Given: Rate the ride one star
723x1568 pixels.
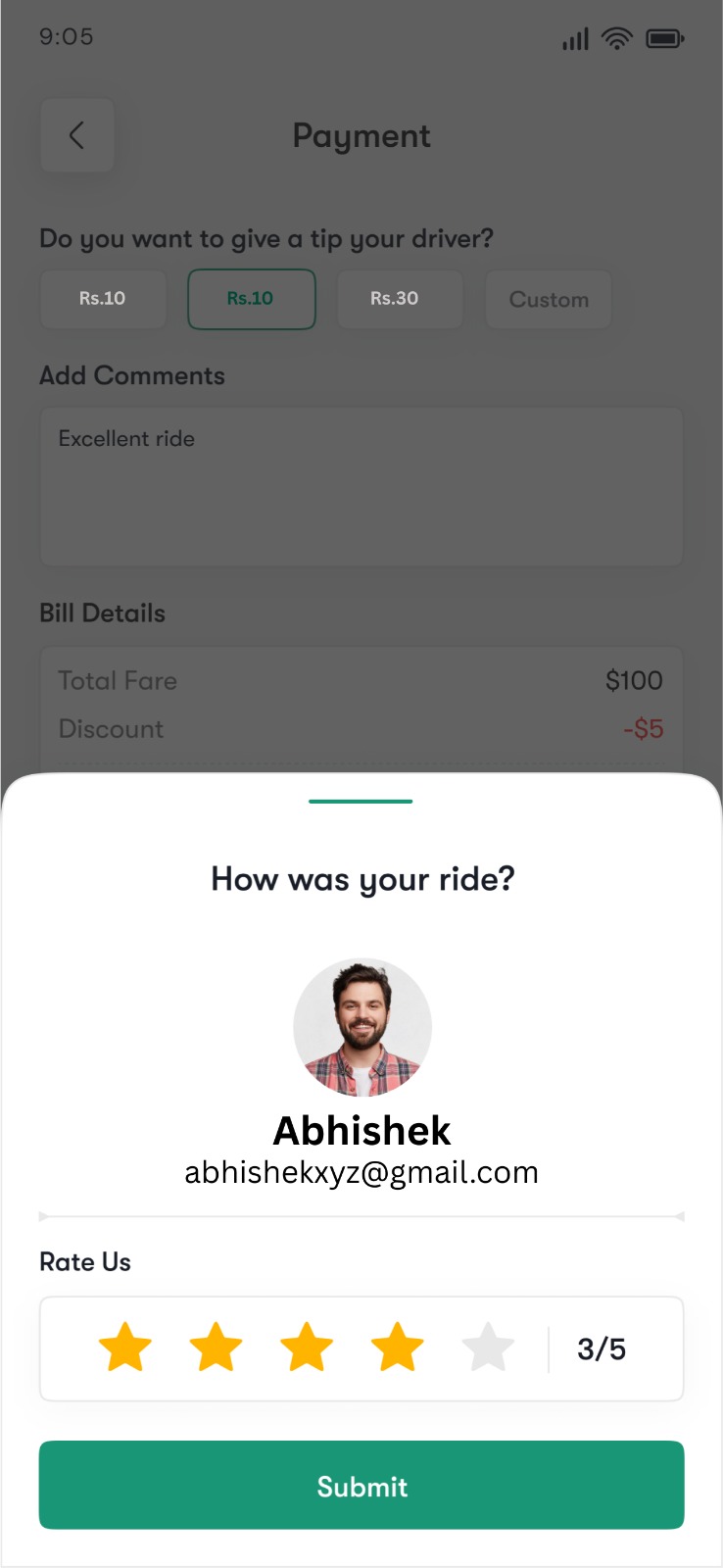Looking at the screenshot, I should pyautogui.click(x=125, y=1347).
